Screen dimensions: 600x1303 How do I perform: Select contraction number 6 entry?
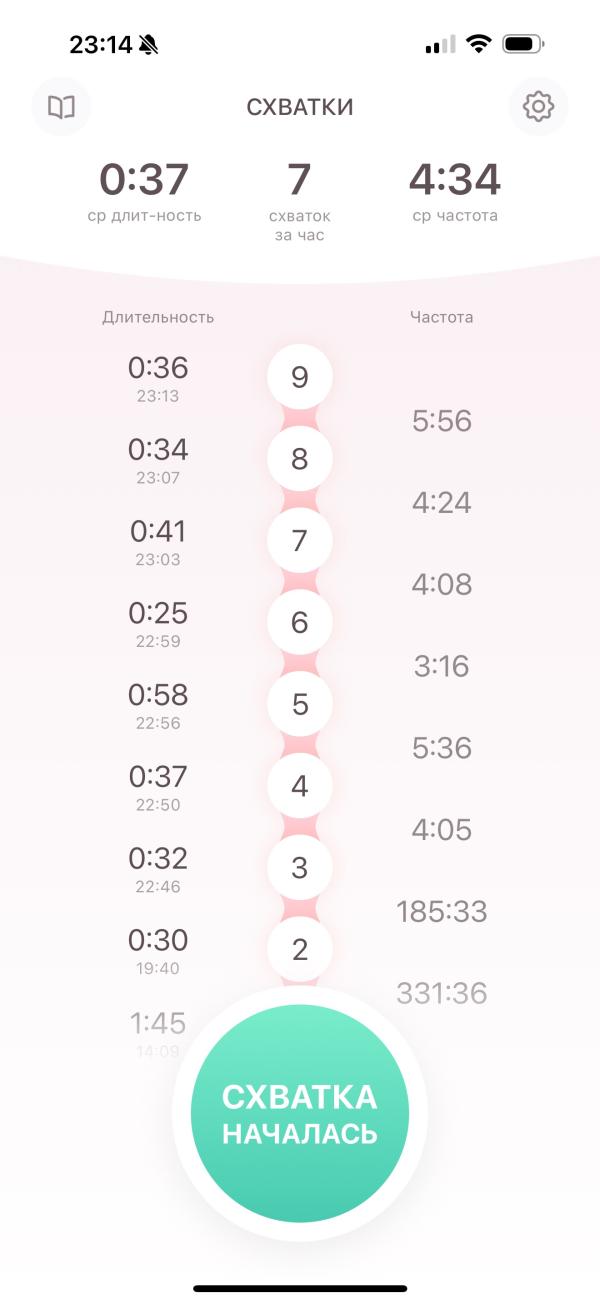tap(300, 623)
